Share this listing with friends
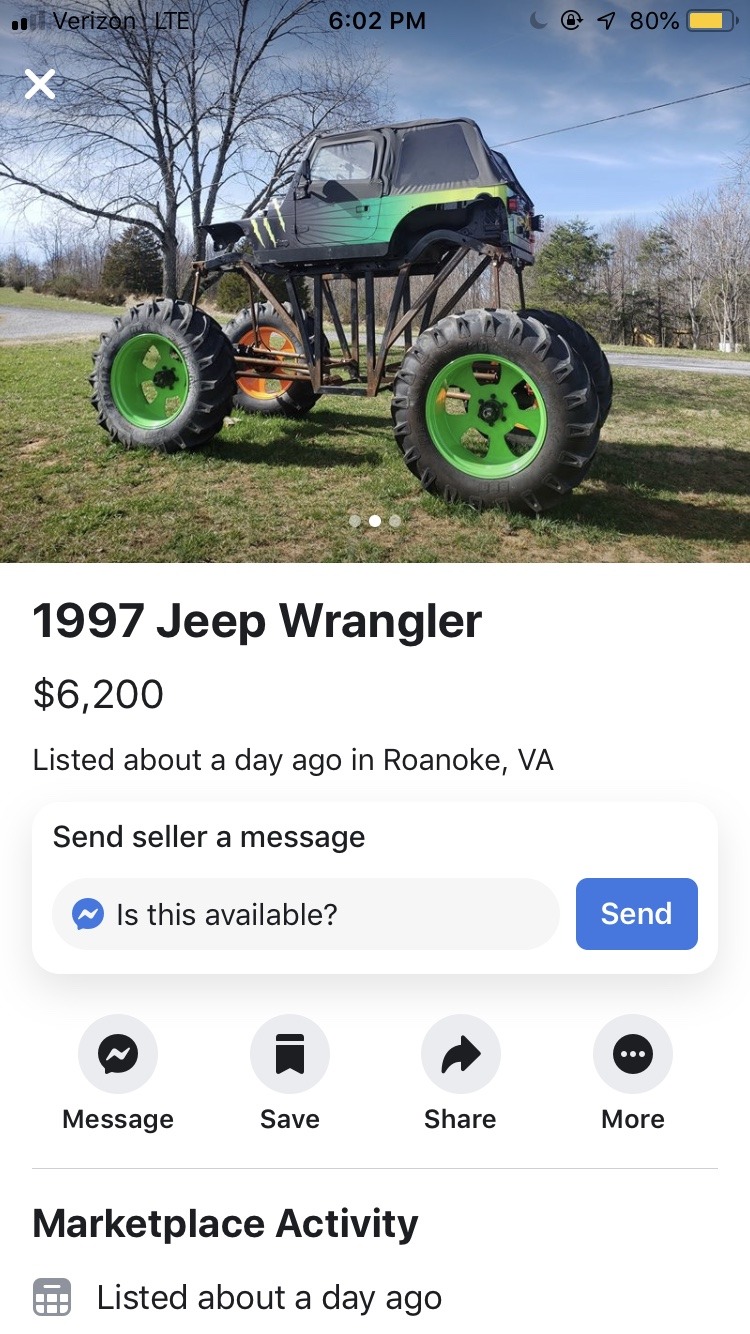 (460, 1053)
